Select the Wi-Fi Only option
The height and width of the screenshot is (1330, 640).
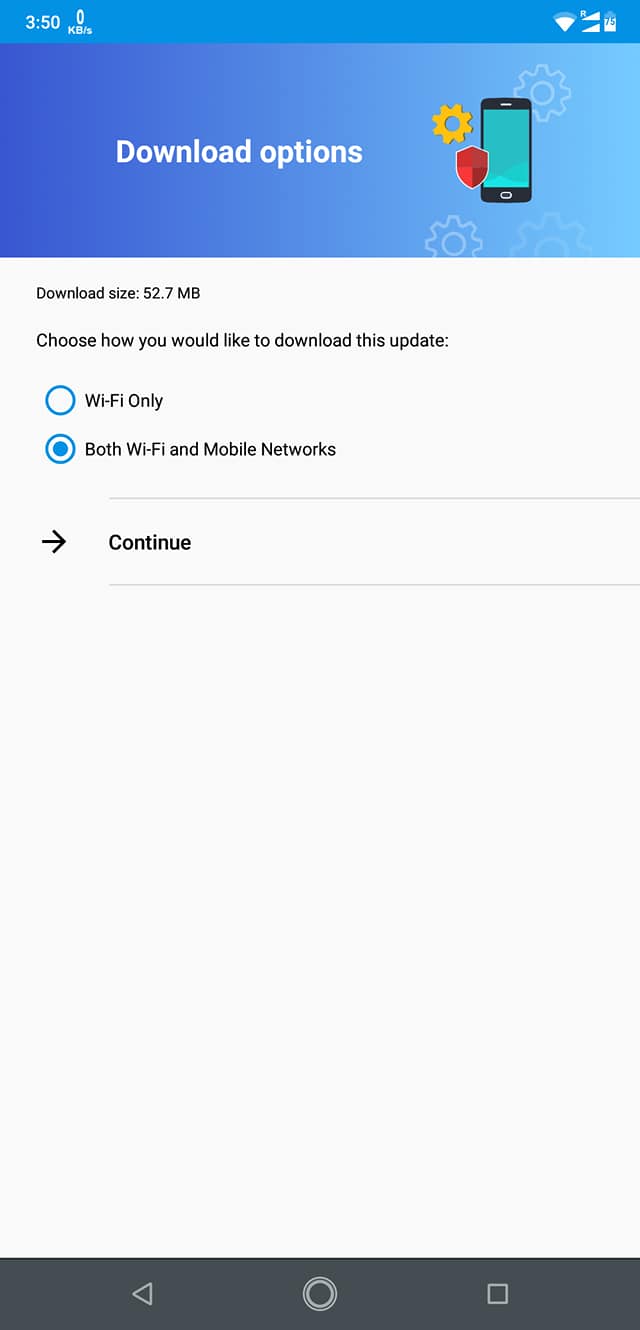pyautogui.click(x=104, y=401)
